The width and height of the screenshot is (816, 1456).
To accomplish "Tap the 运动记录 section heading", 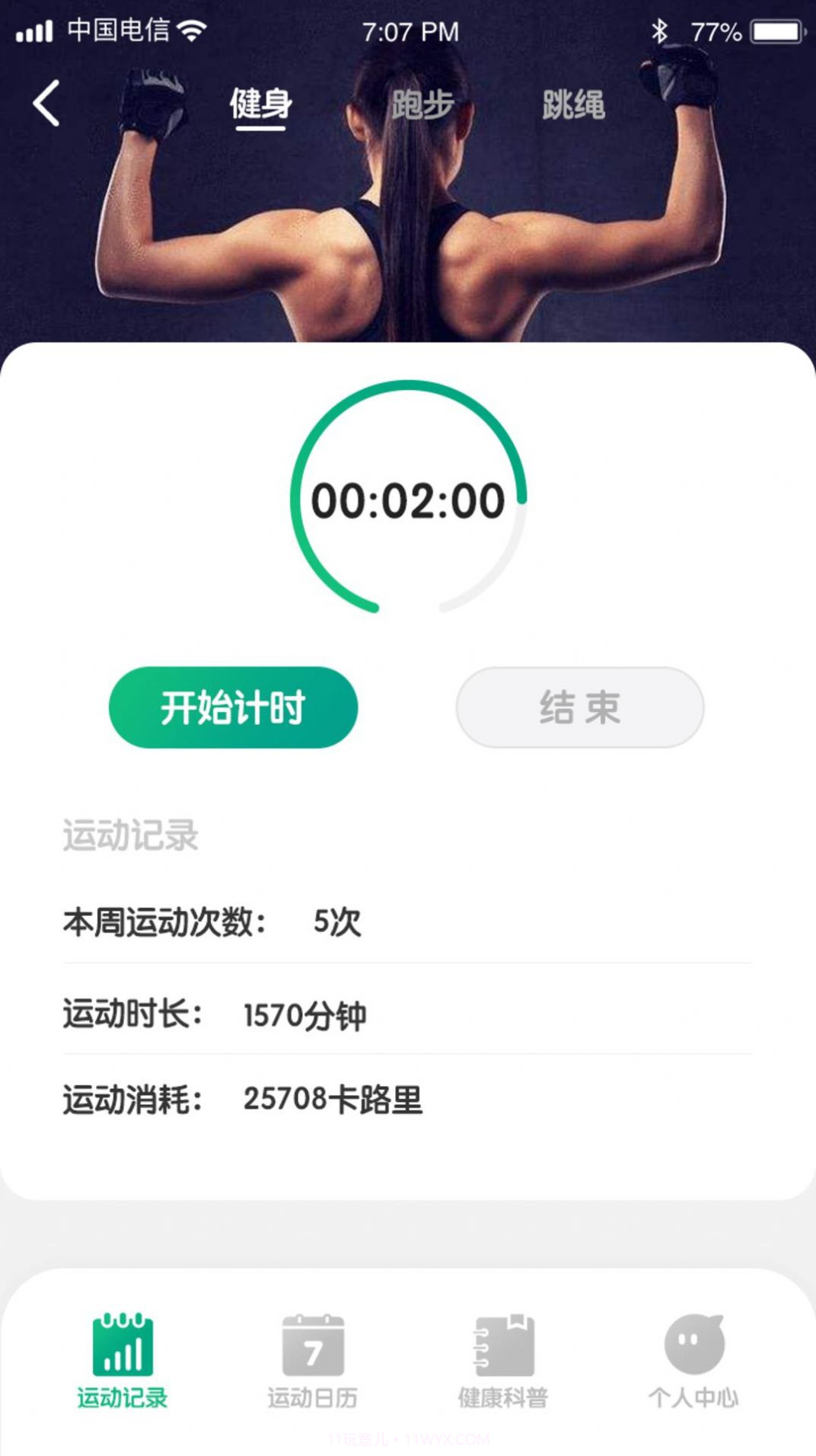I will coord(131,835).
